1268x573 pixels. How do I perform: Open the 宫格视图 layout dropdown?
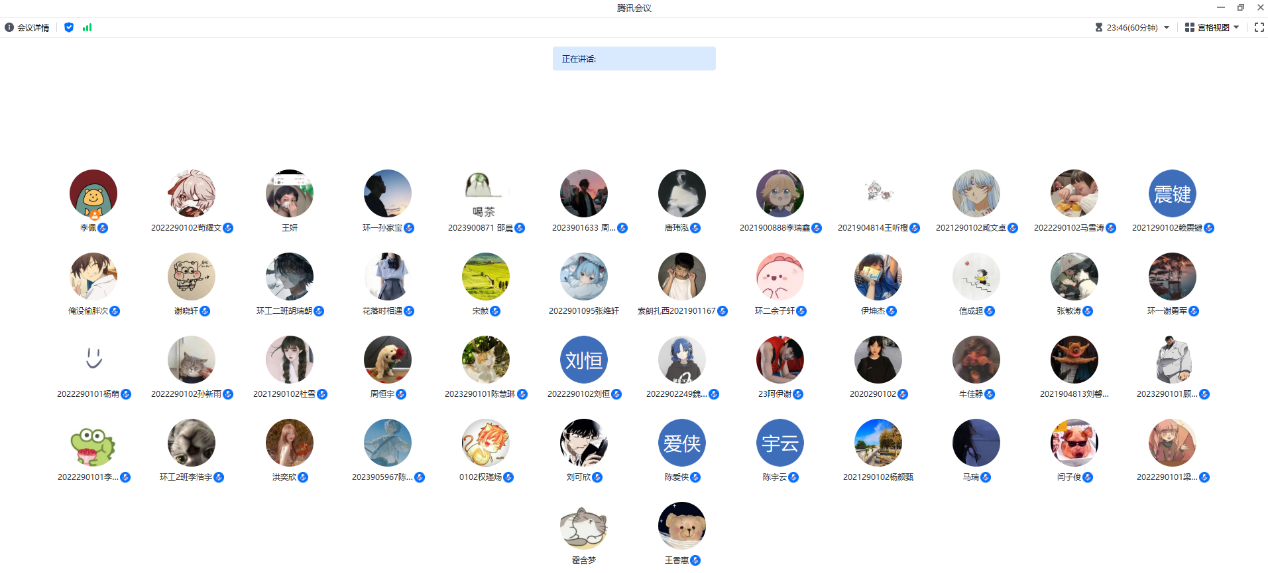tap(1212, 27)
